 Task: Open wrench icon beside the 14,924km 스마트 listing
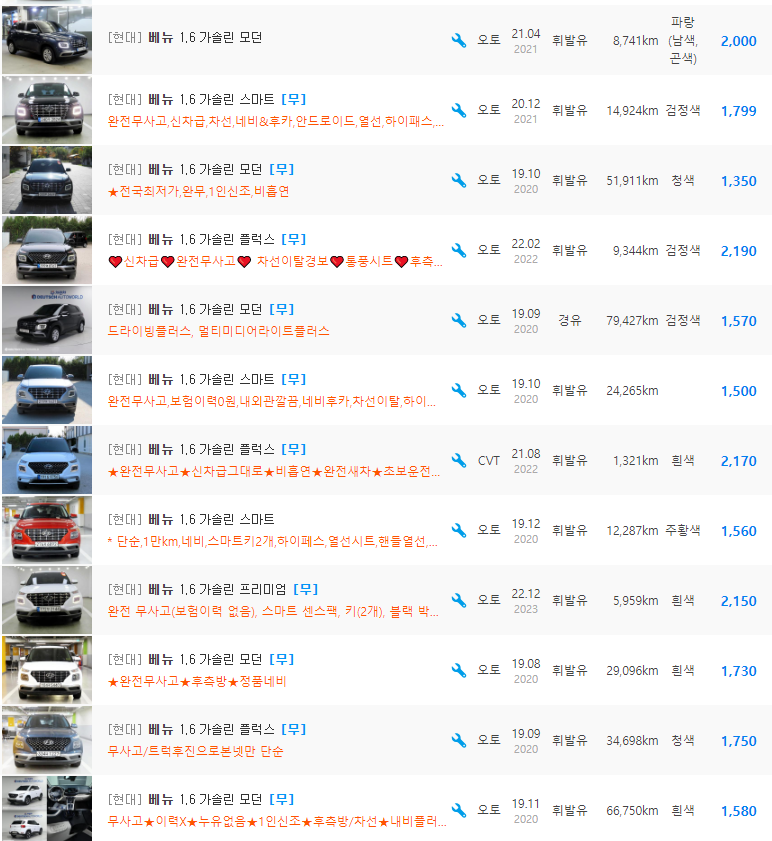(459, 111)
